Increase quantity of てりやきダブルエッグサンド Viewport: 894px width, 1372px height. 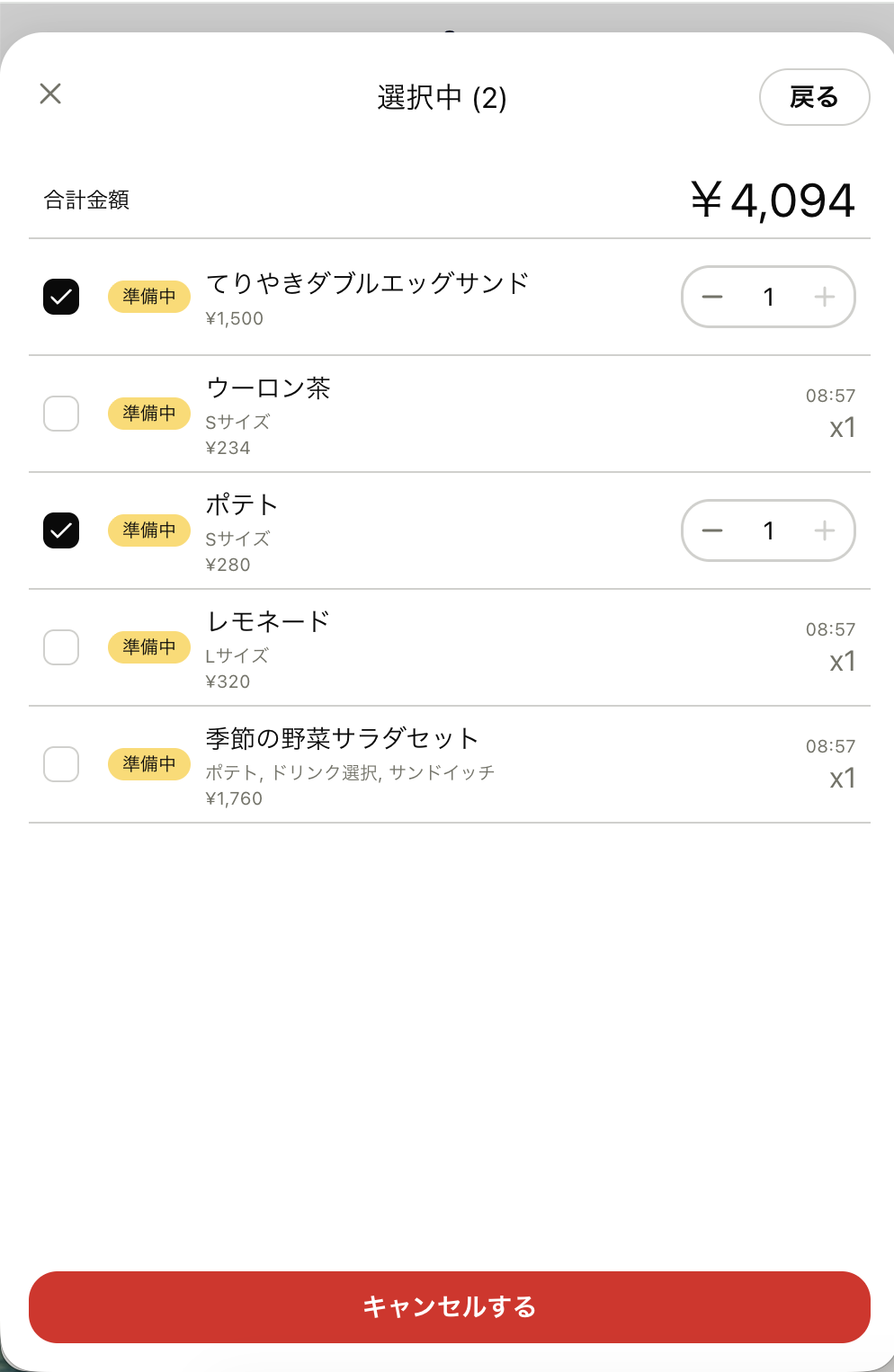(x=824, y=297)
